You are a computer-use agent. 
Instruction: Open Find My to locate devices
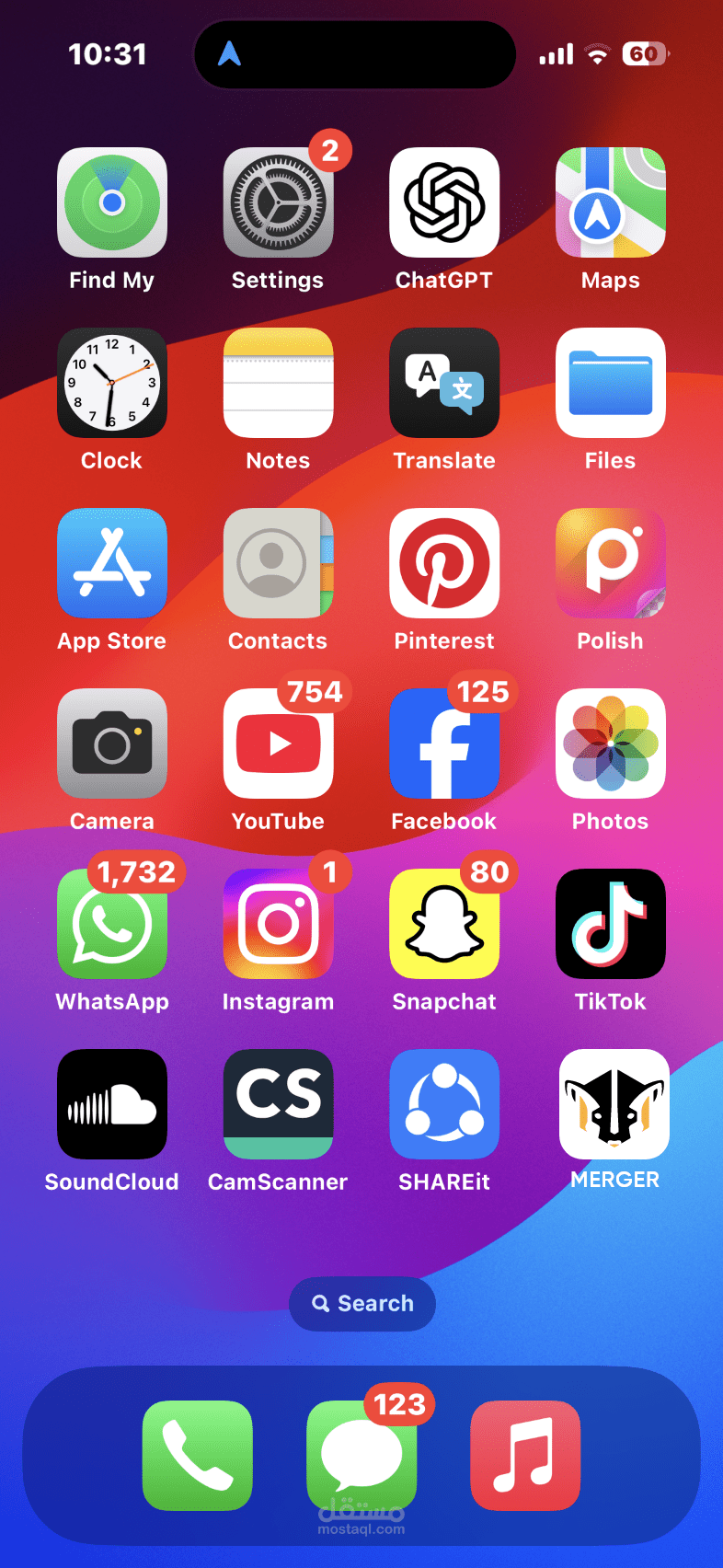click(111, 202)
